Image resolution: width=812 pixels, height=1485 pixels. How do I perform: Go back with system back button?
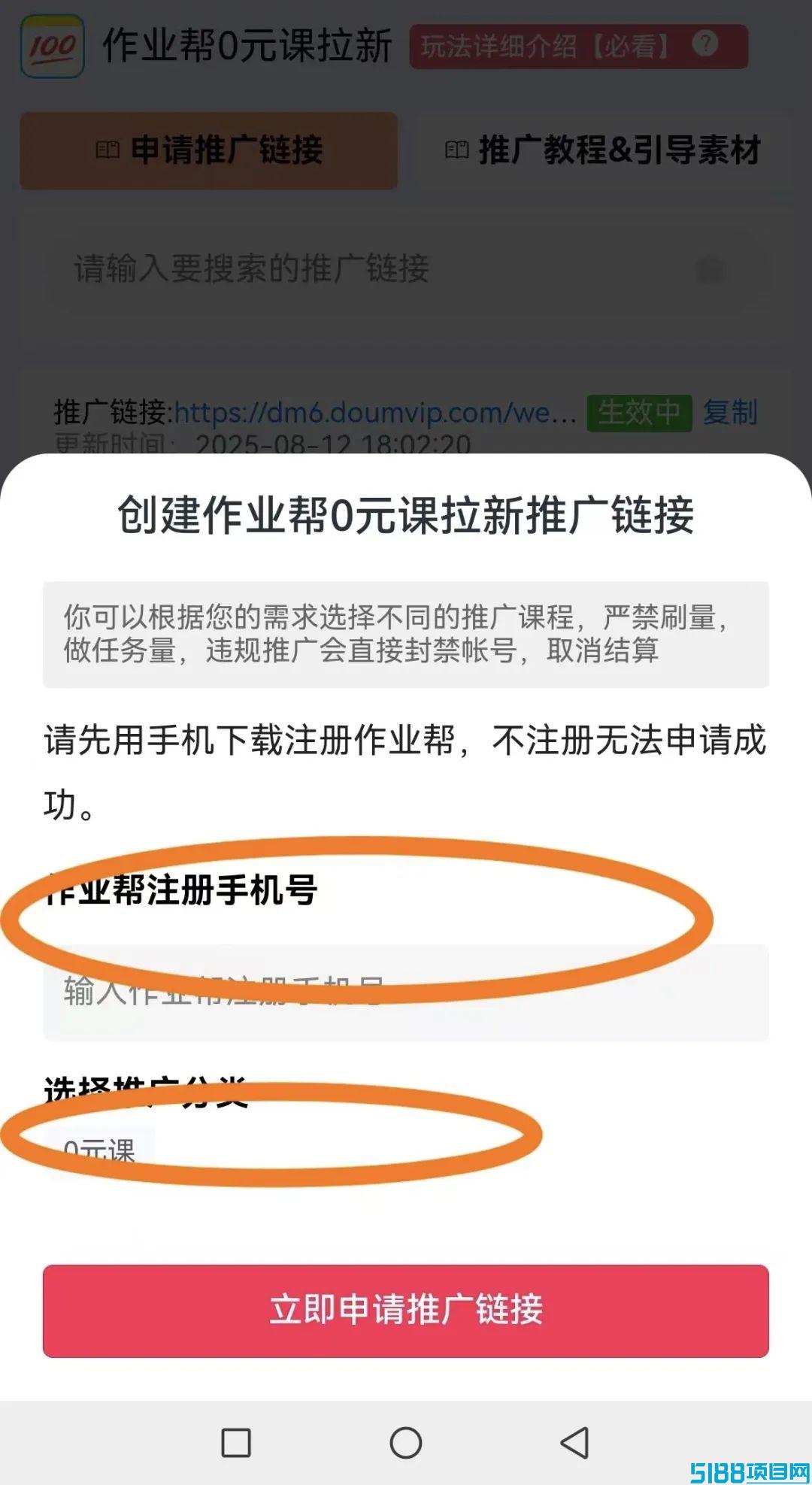point(575,1443)
